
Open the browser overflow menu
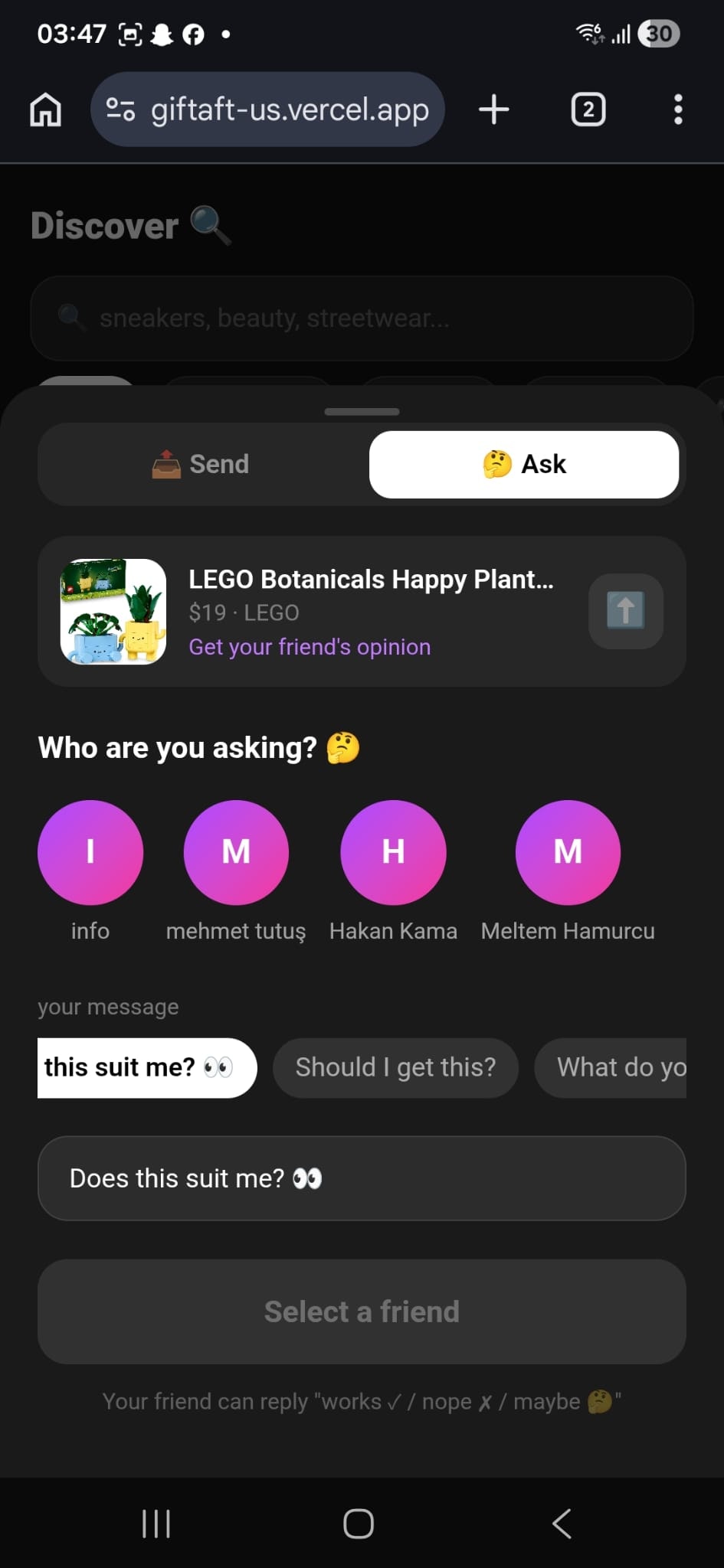pos(678,109)
